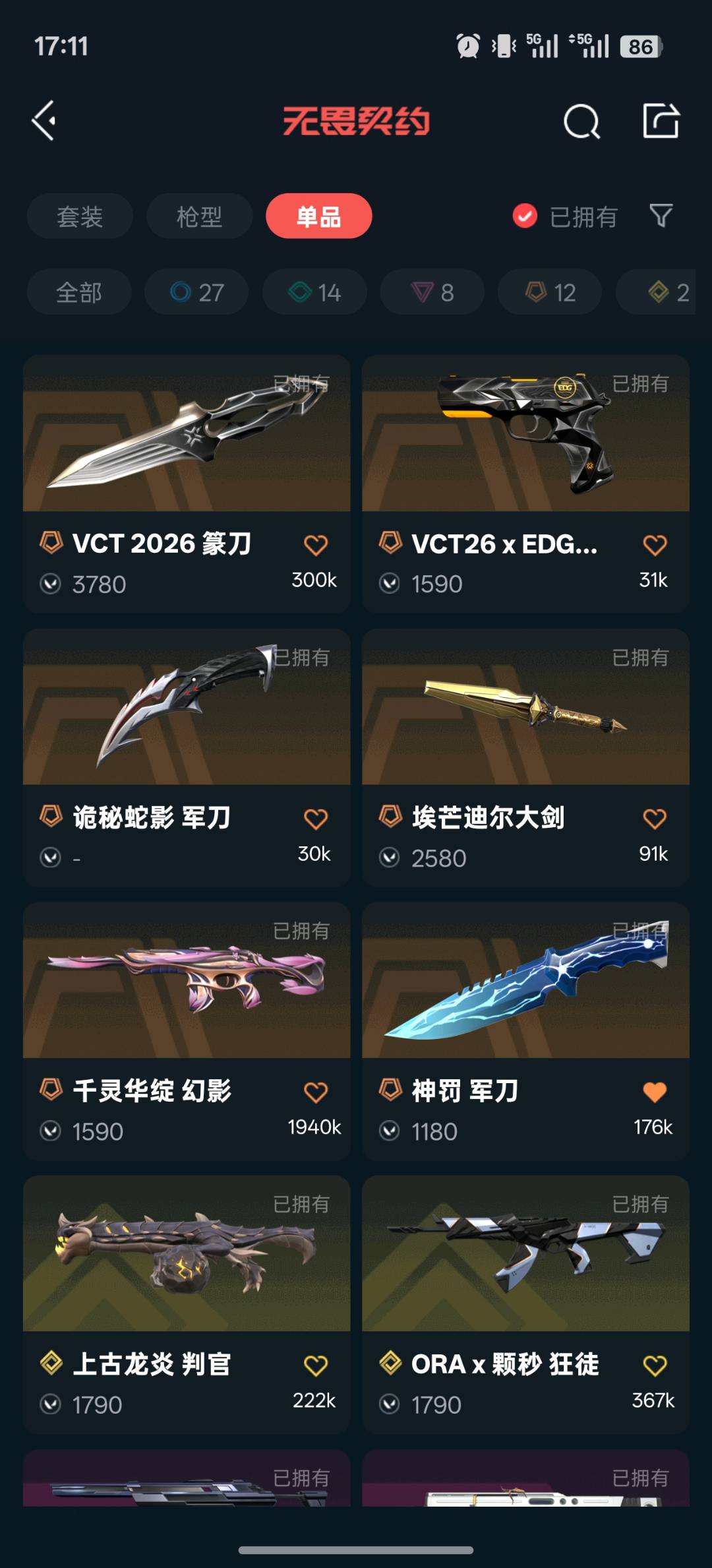The height and width of the screenshot is (1568, 712).
Task: Open the VCT 2026 篆刀 skin card
Action: pos(187,484)
